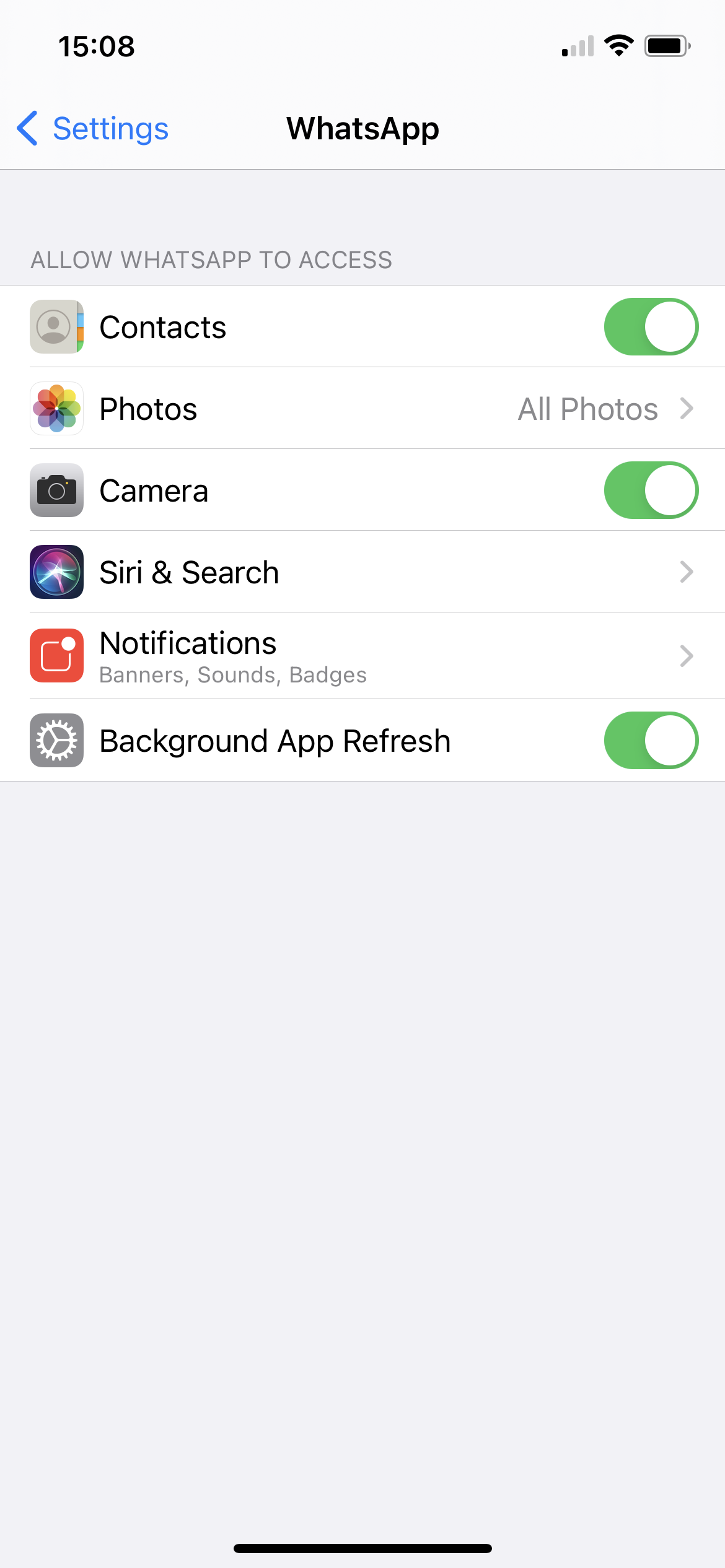The height and width of the screenshot is (1568, 725).
Task: Toggle Contacts access switch
Action: (x=651, y=327)
